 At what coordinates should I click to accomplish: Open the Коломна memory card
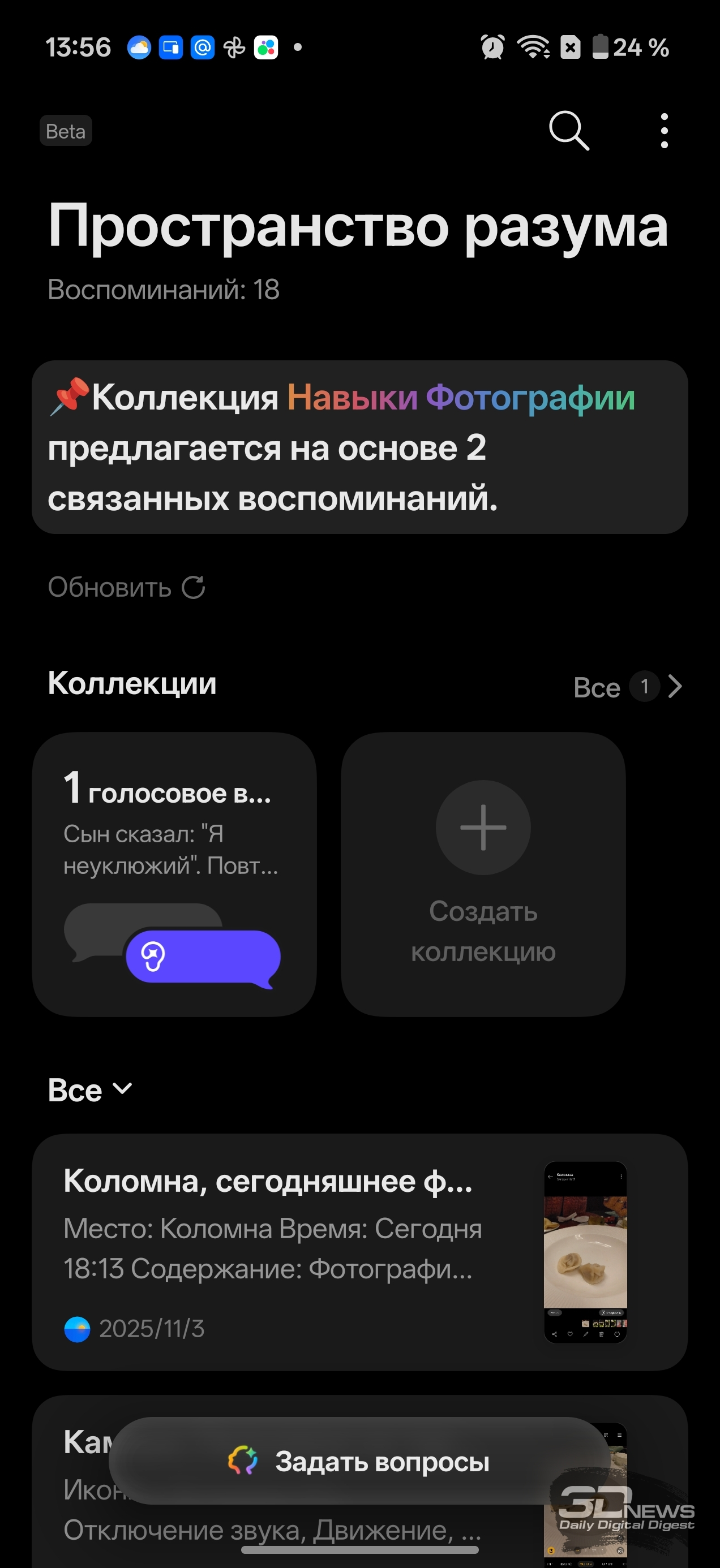[x=359, y=1252]
